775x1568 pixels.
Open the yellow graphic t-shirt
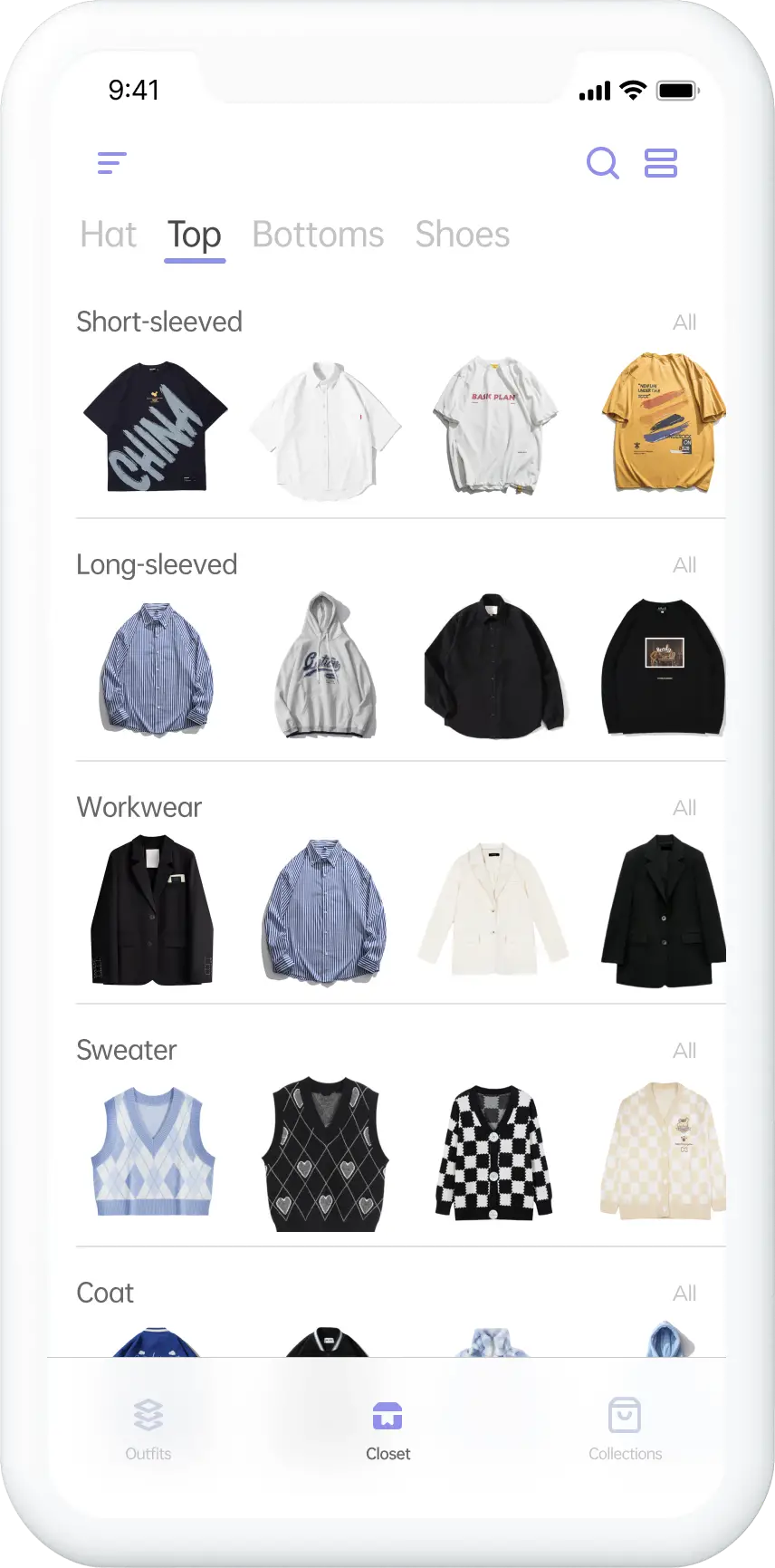click(664, 422)
